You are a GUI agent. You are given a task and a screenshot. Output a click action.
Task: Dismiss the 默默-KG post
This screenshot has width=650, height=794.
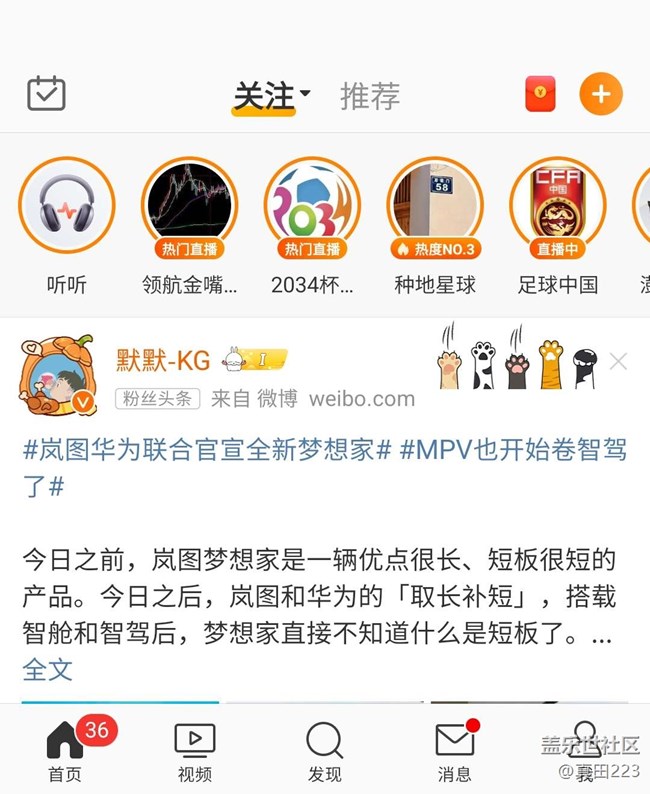(618, 362)
